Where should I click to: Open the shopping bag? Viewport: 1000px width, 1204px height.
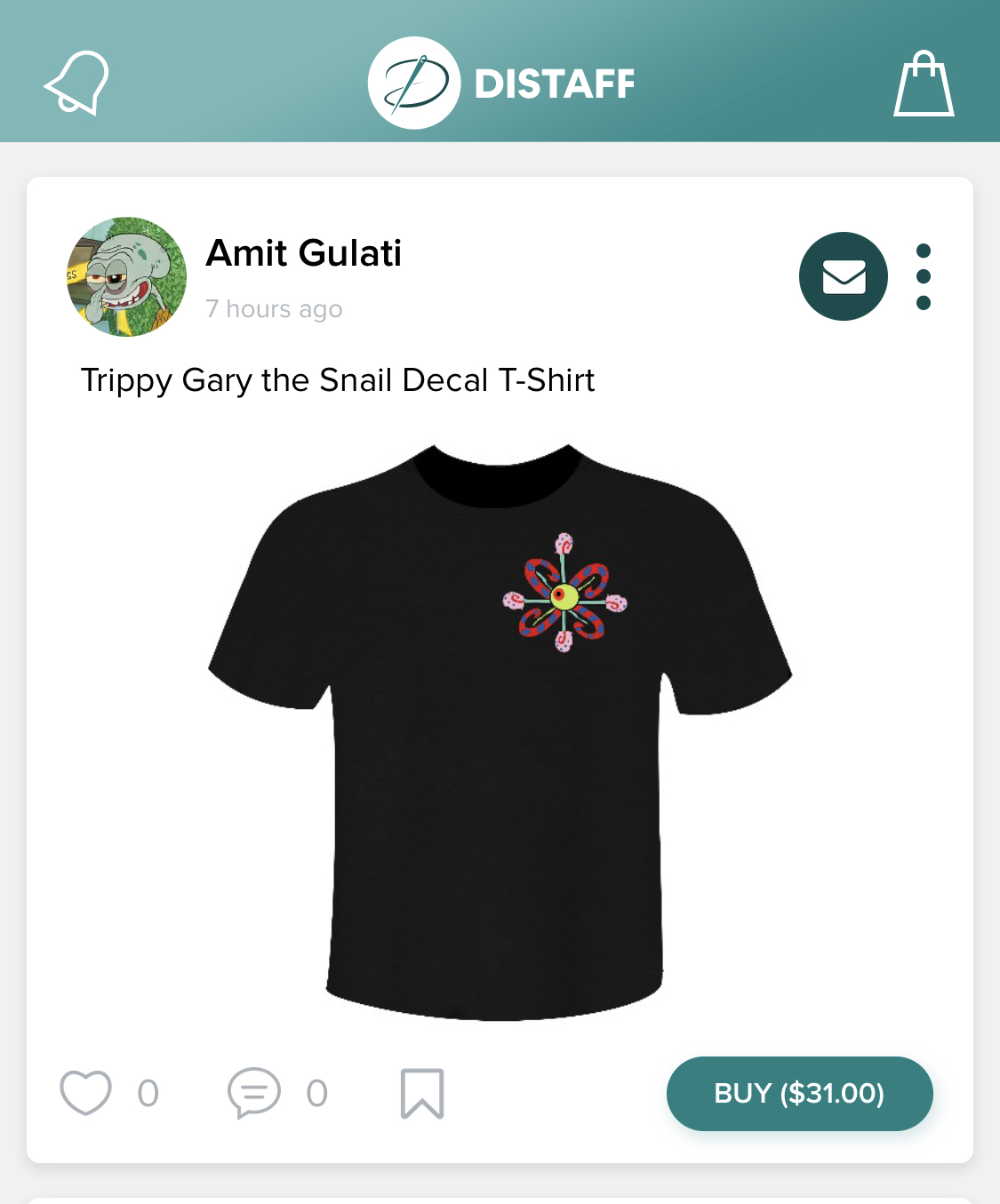tap(924, 84)
